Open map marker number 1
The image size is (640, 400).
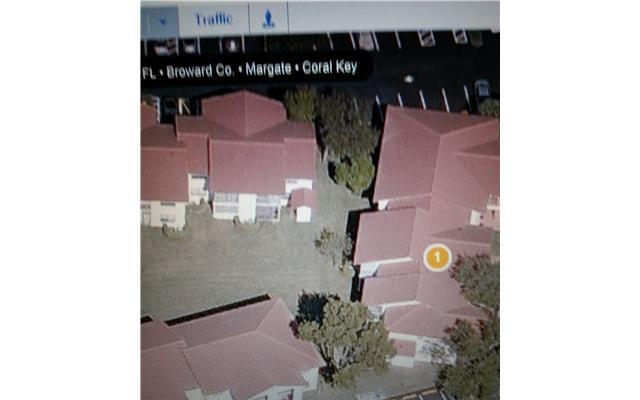click(437, 257)
